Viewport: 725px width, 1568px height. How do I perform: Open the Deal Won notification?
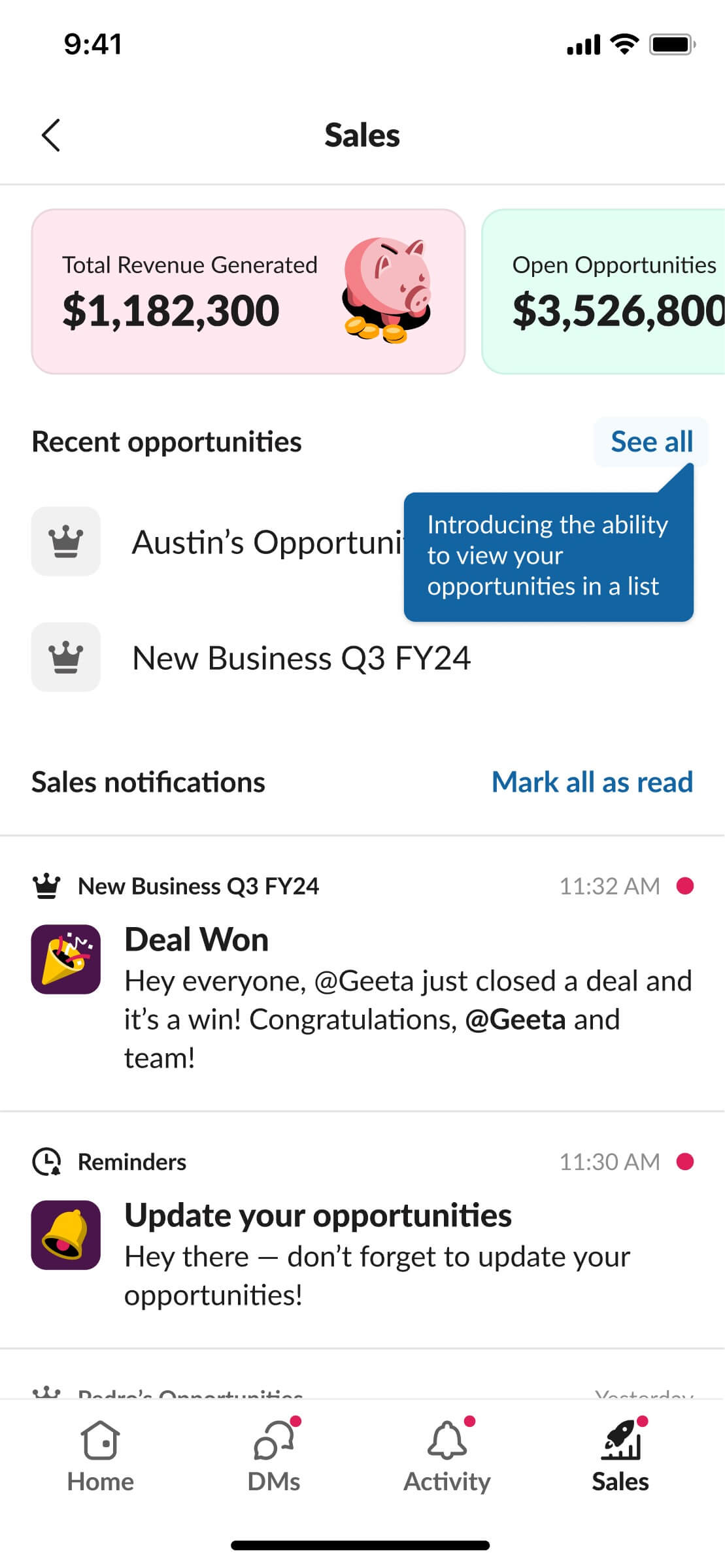coord(362,973)
